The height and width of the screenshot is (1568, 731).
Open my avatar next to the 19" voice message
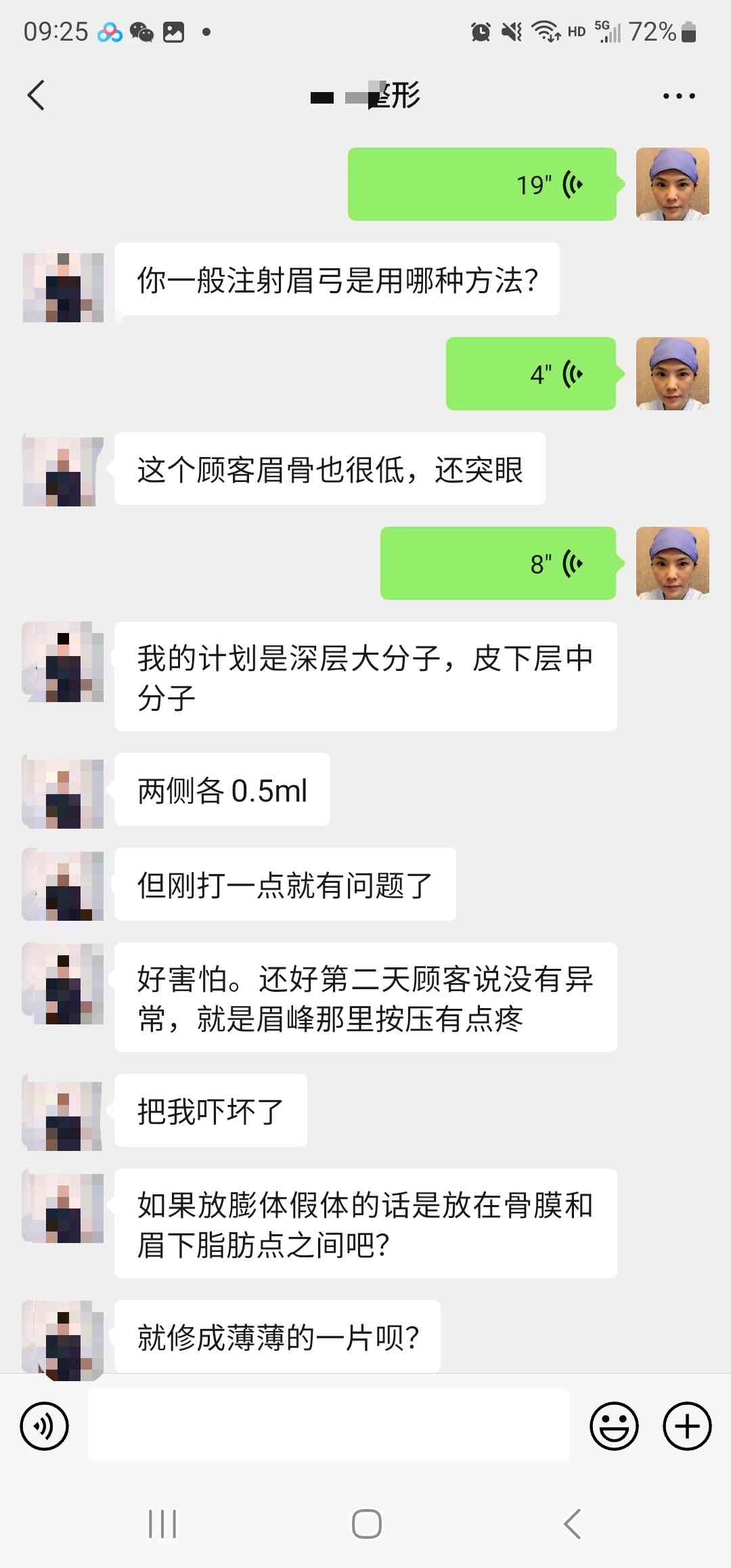click(672, 184)
